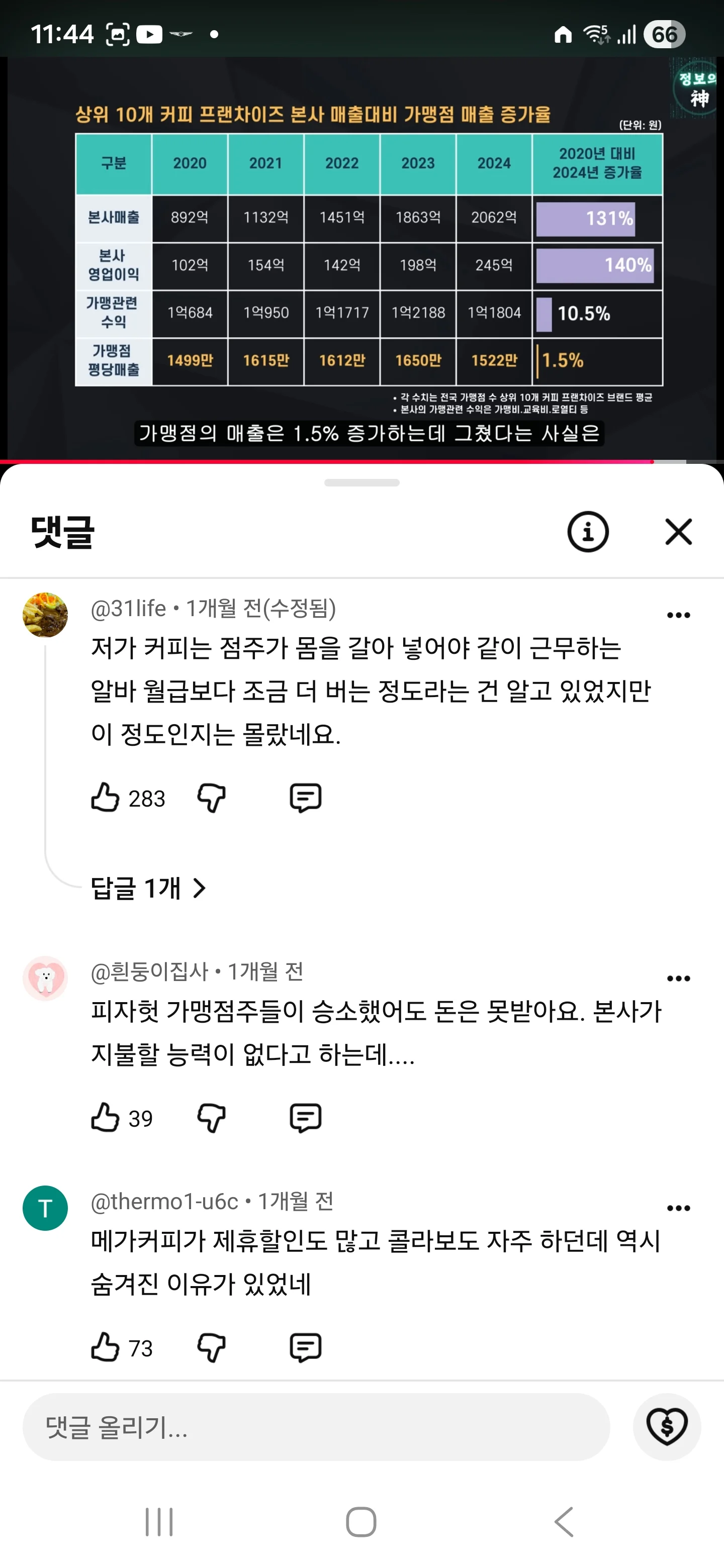The image size is (724, 1568).
Task: Open options menu for @31life's comment
Action: click(x=678, y=616)
